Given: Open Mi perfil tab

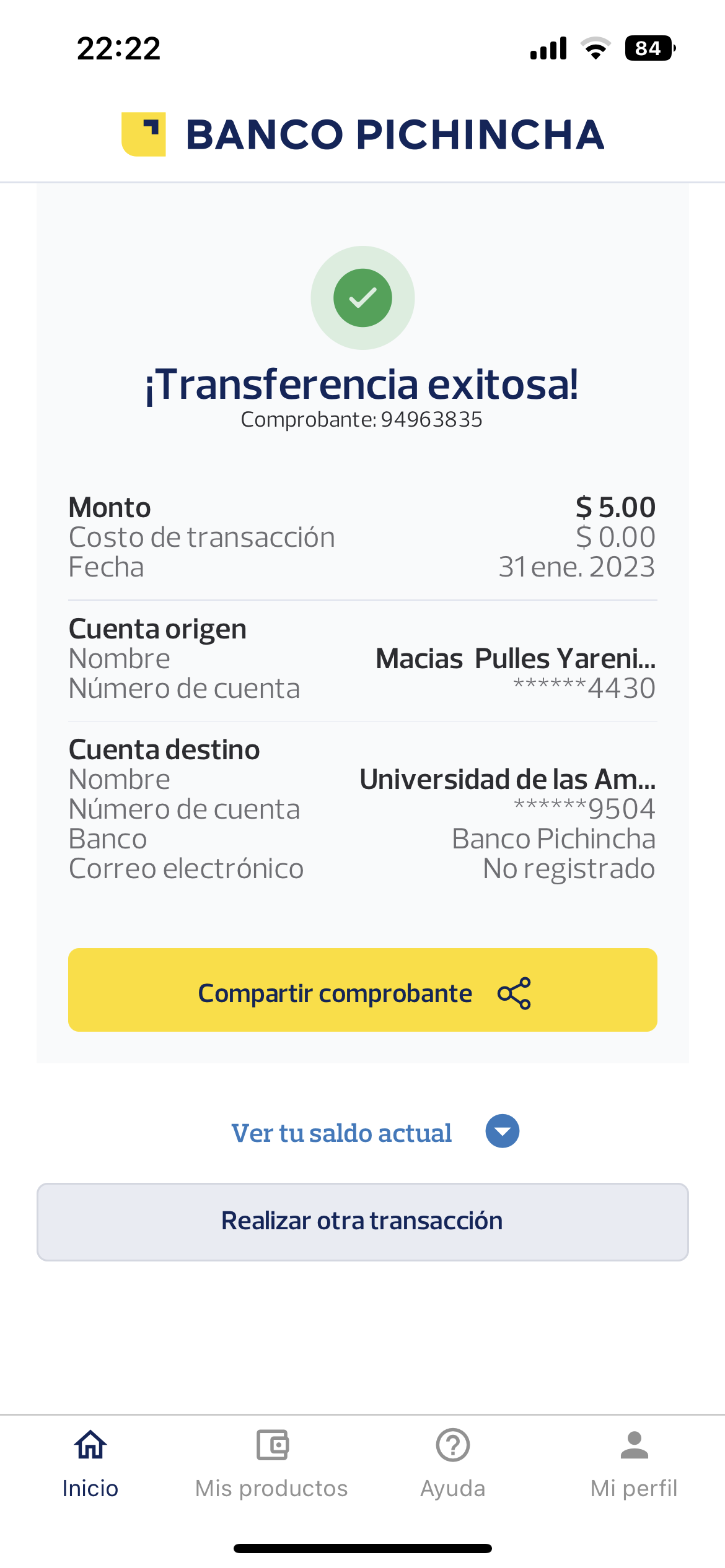Looking at the screenshot, I should (x=634, y=1463).
